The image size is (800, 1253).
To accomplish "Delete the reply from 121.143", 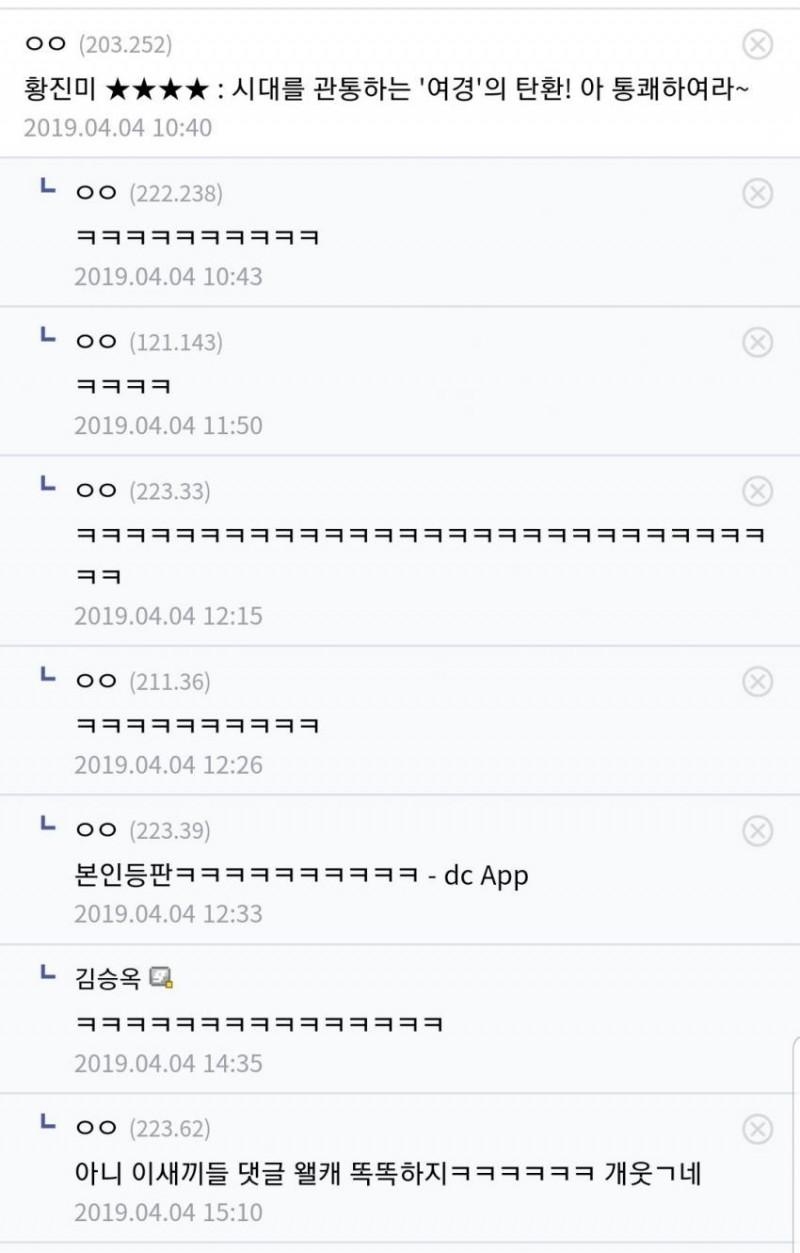I will point(757,342).
